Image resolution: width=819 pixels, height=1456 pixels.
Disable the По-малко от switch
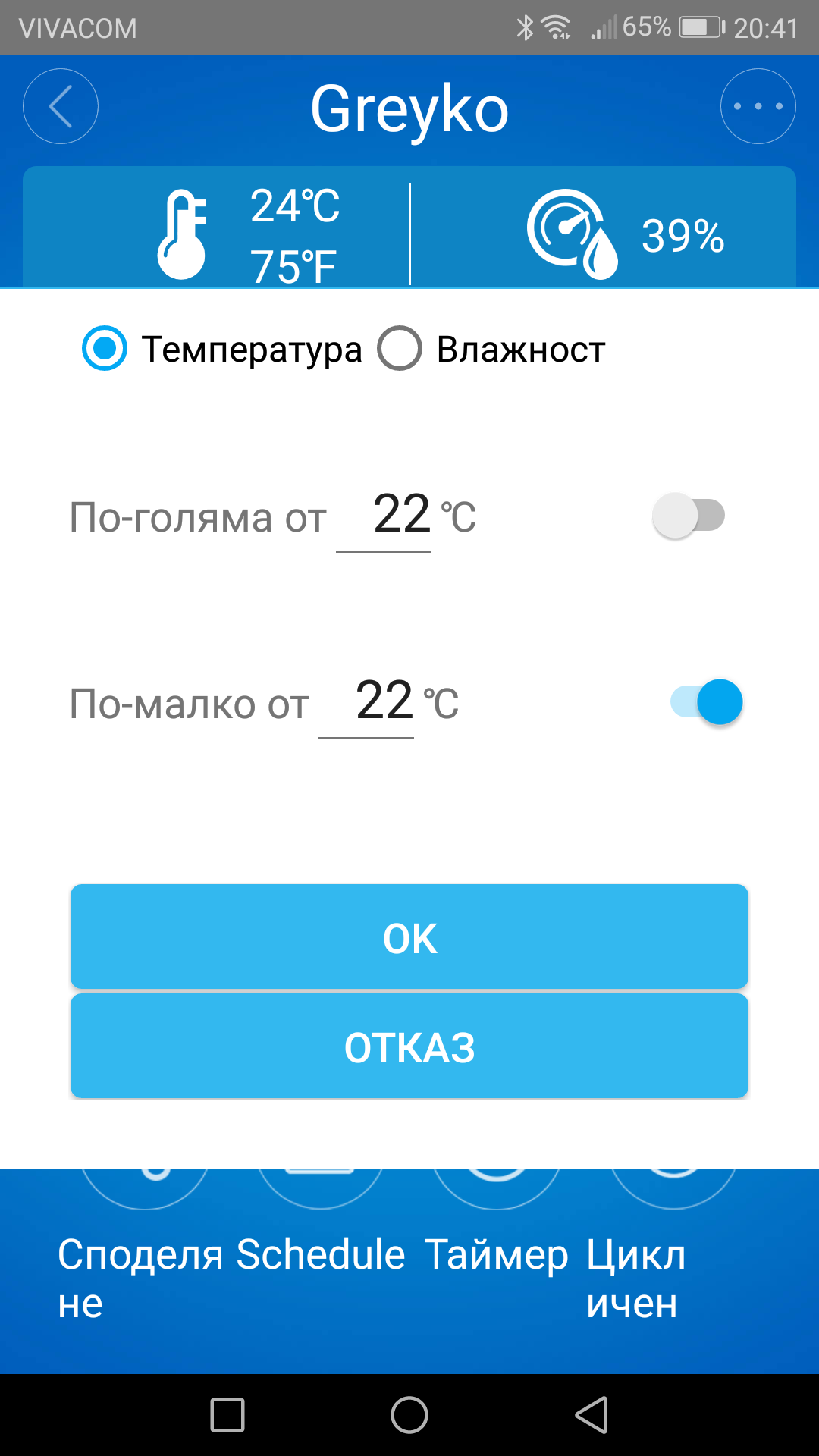click(x=707, y=701)
